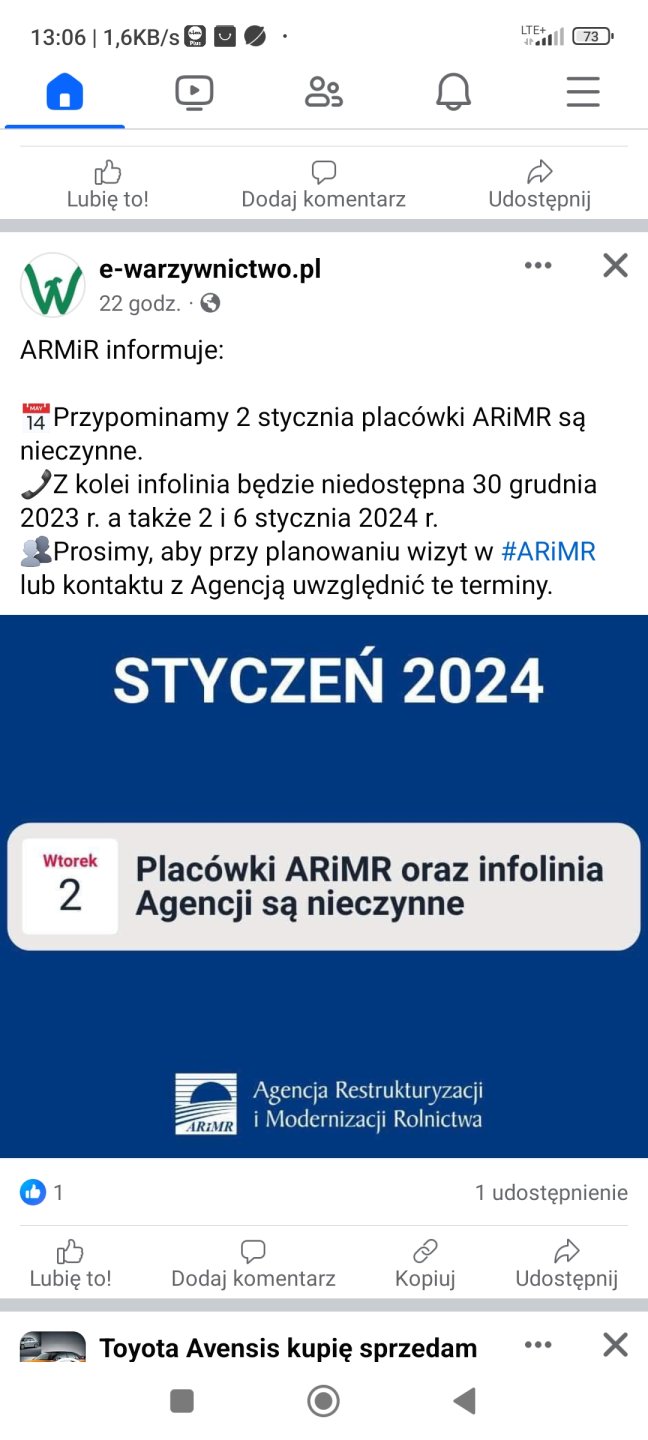Add a comment to e-warzywnictwo.pl post

(253, 1264)
